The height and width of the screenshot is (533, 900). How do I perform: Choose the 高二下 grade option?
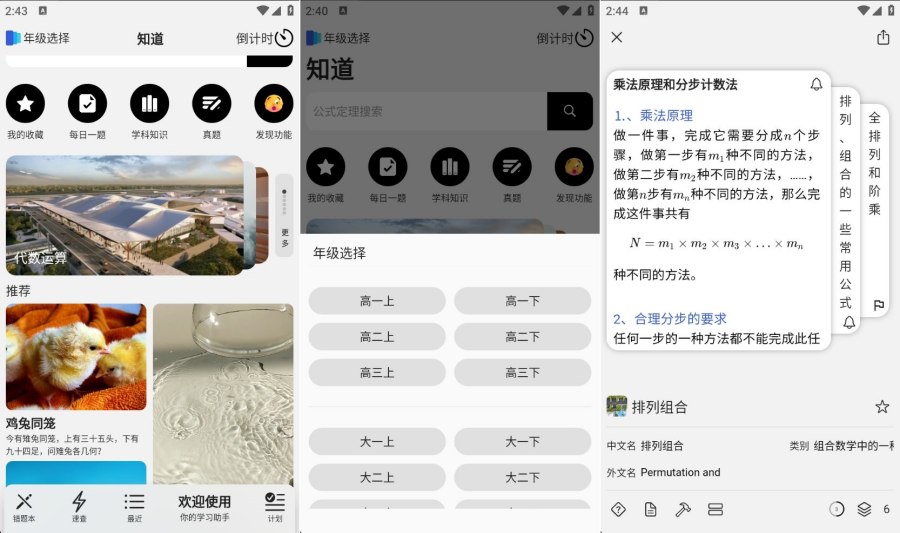pos(522,337)
